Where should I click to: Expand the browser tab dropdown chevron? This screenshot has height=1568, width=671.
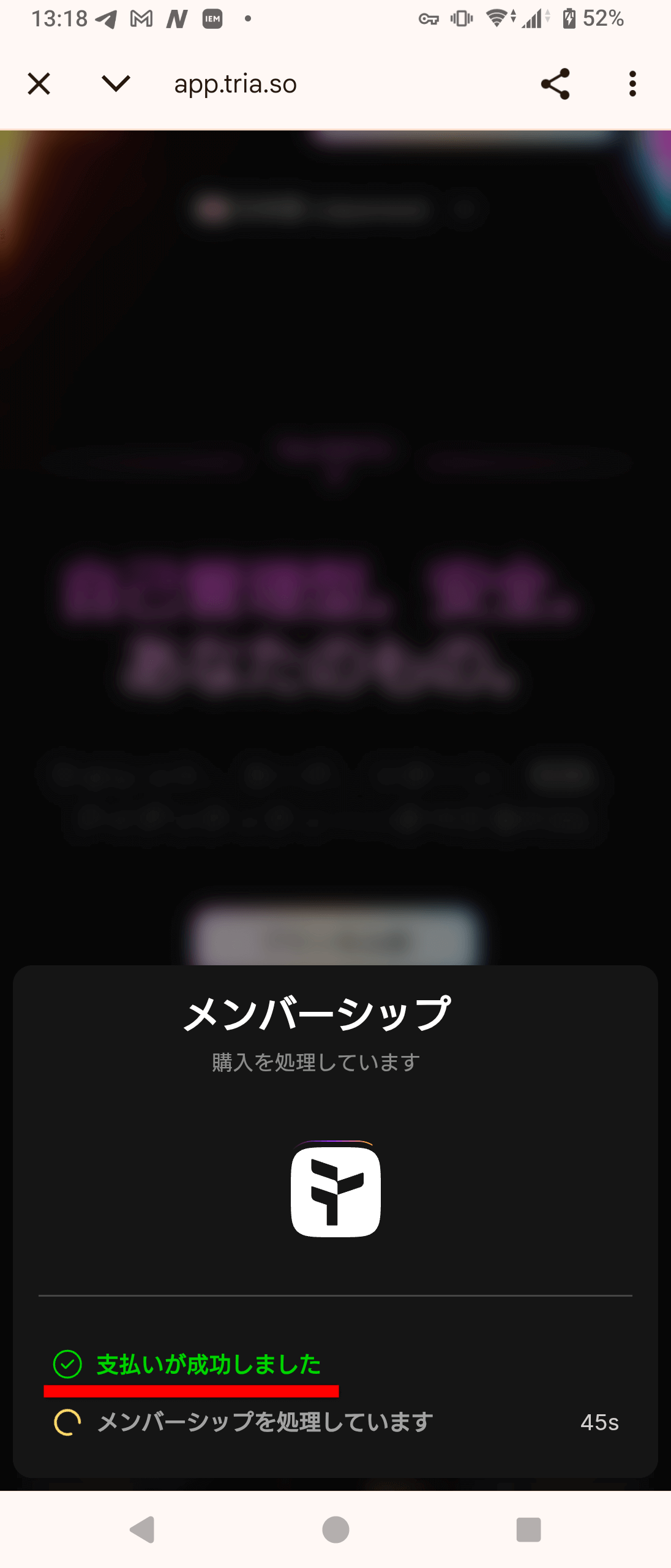point(116,84)
